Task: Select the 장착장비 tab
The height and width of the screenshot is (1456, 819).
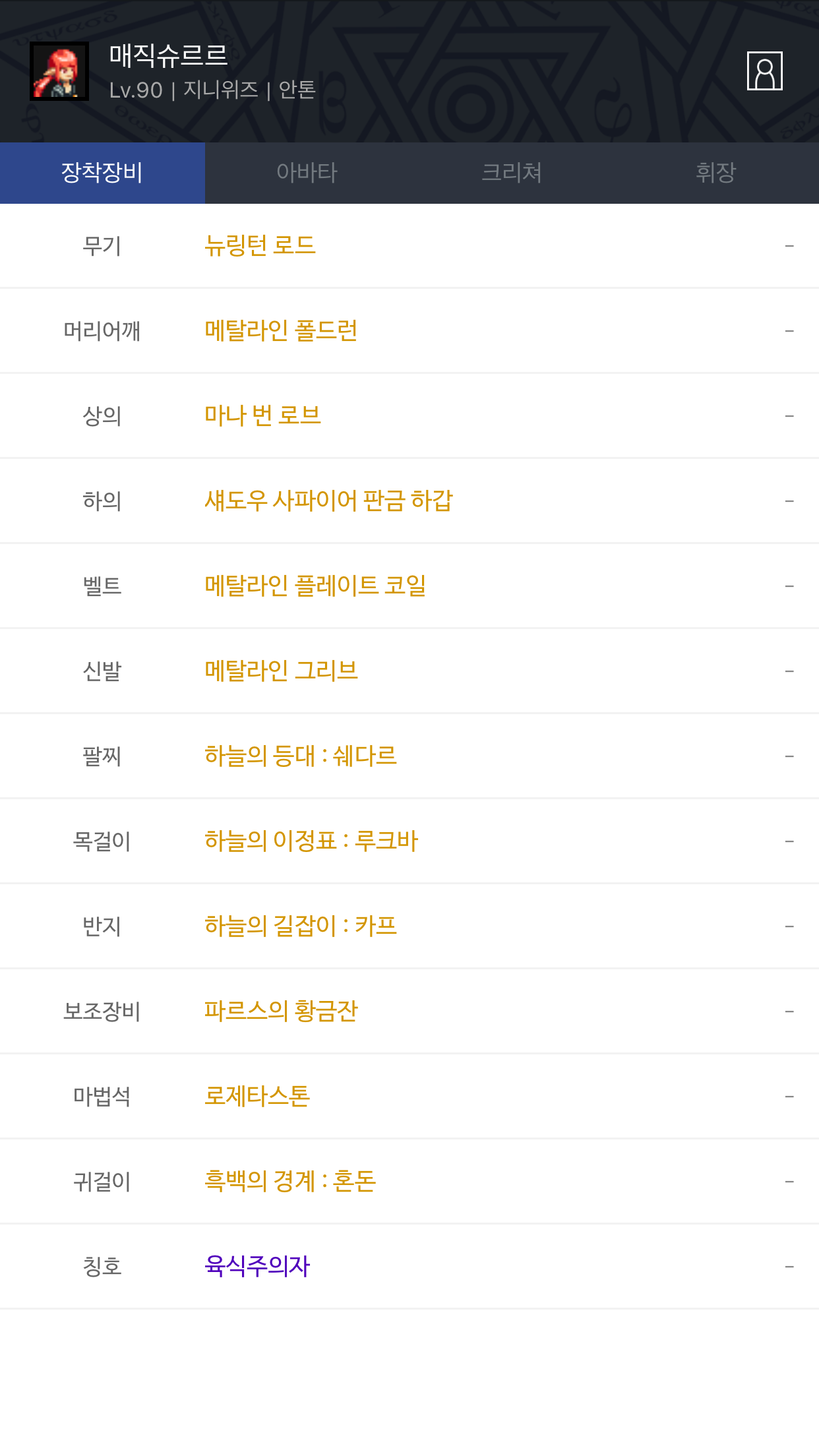Action: pyautogui.click(x=102, y=173)
